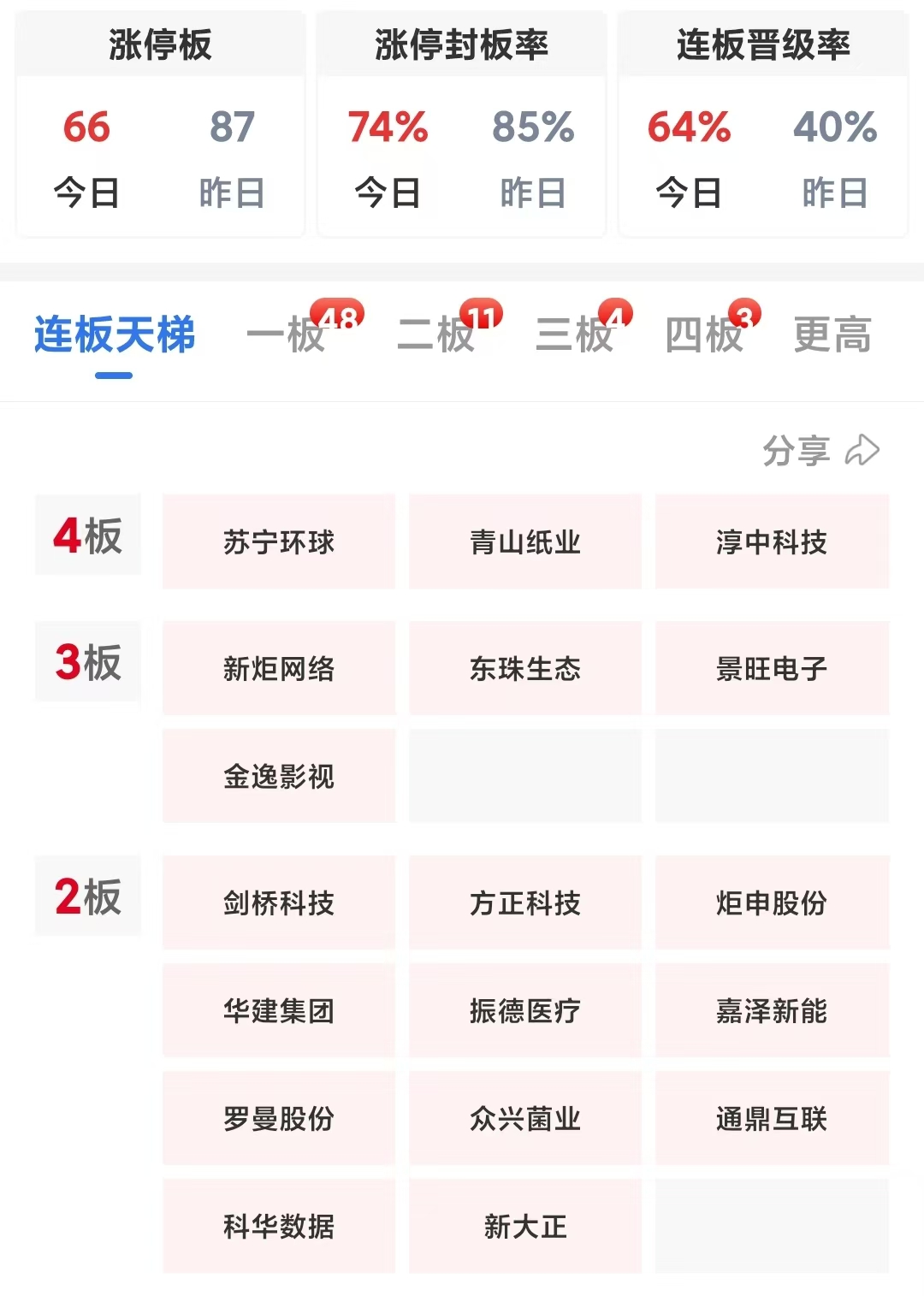Open stock 科华数据
This screenshot has height=1296, width=924.
279,1226
